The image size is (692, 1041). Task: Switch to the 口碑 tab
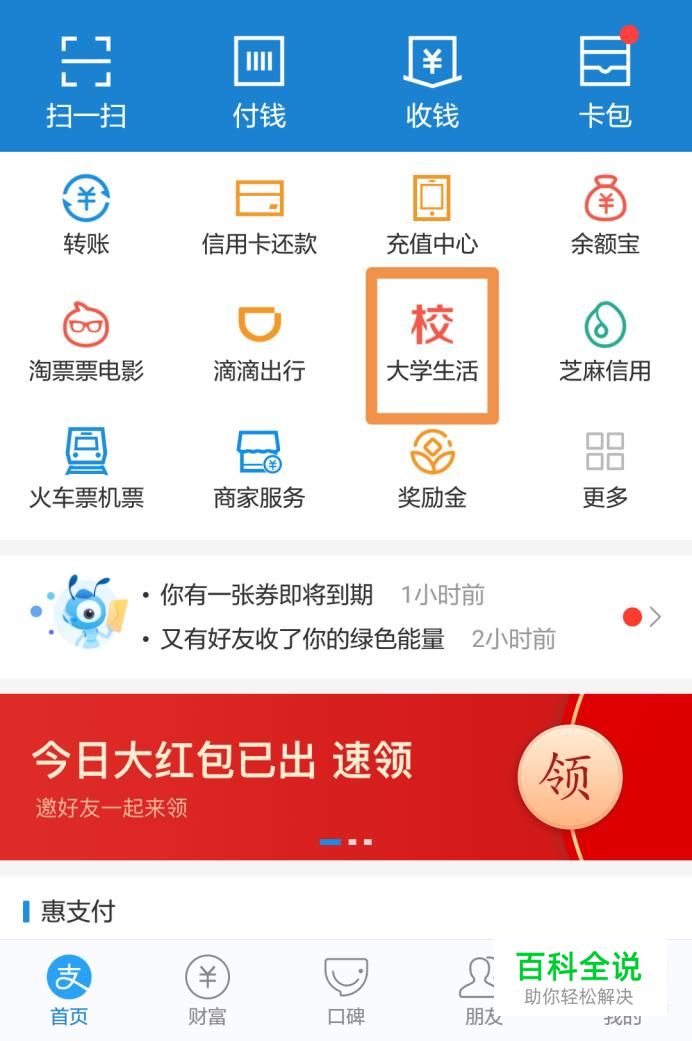tap(346, 990)
